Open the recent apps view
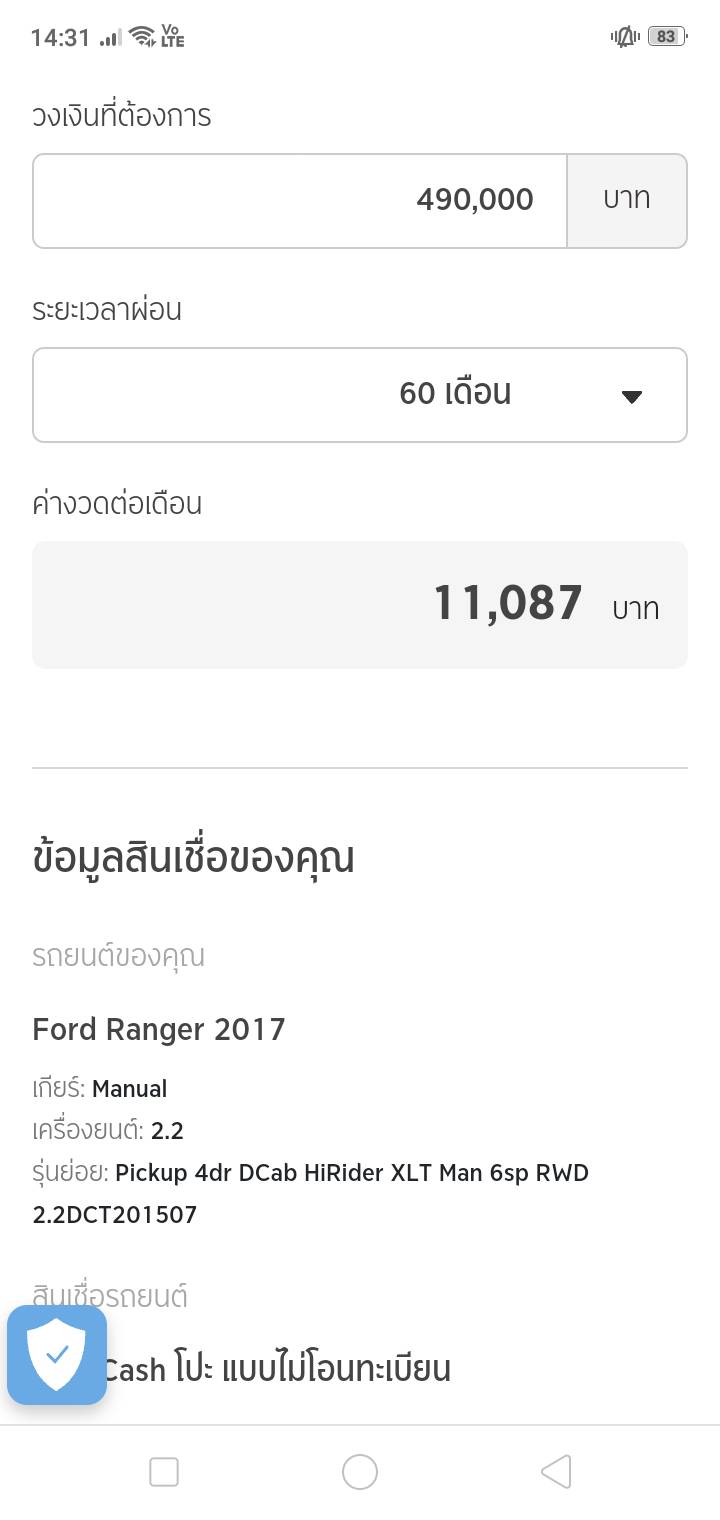The image size is (720, 1520). [x=164, y=1472]
